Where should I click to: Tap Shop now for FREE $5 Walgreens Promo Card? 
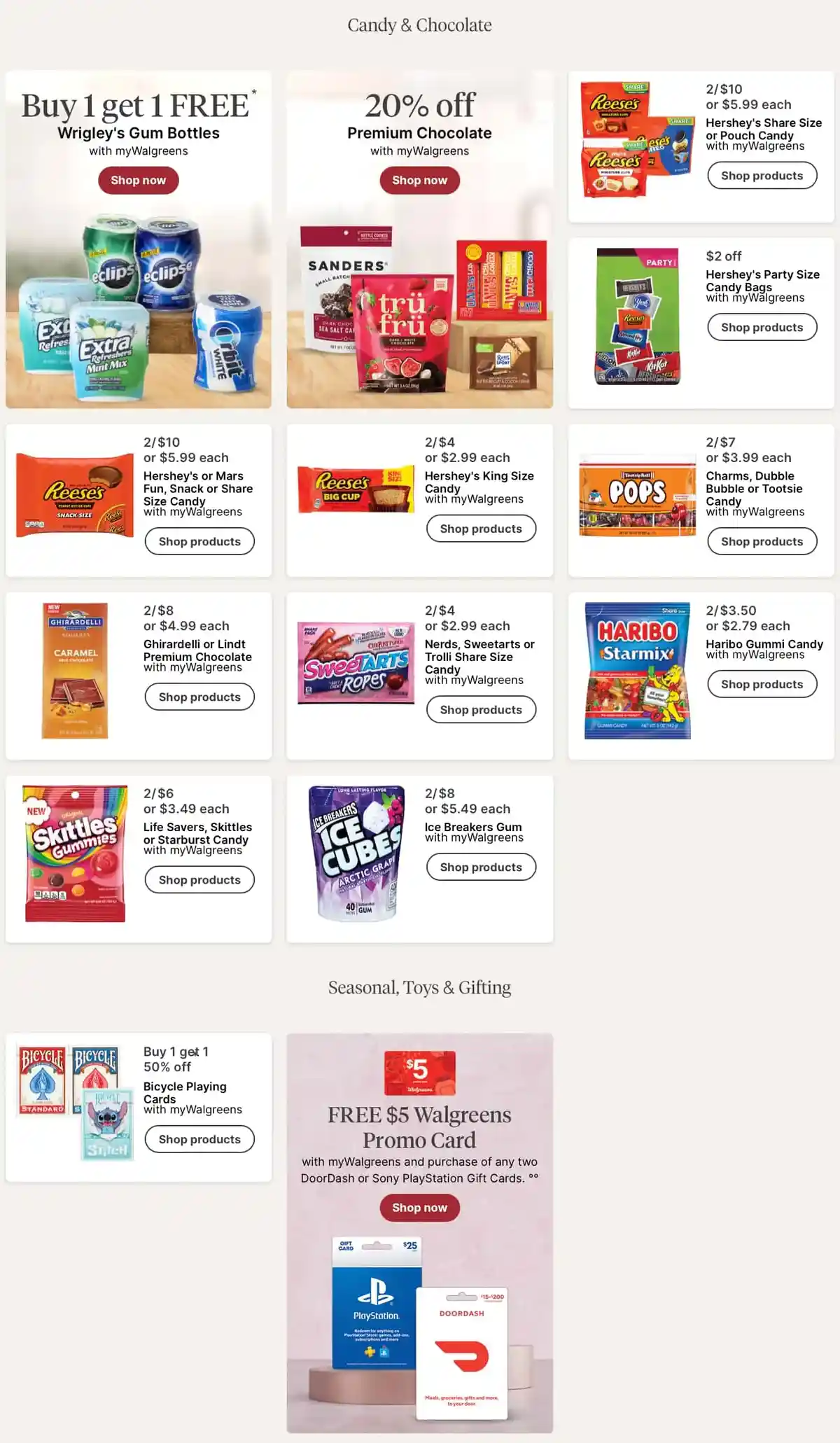[419, 1207]
